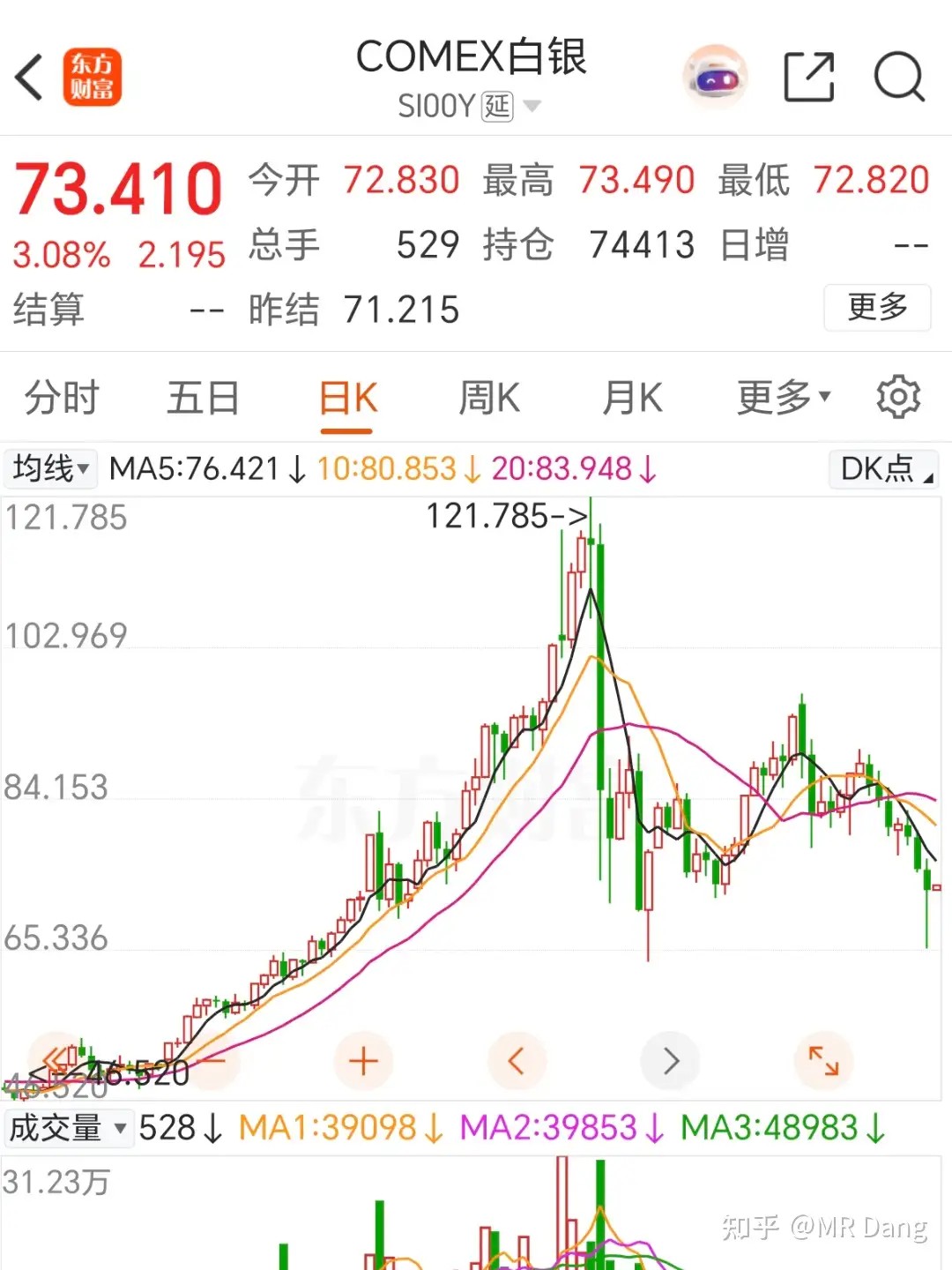Tap the back arrow to return
952x1270 pixels.
29,78
